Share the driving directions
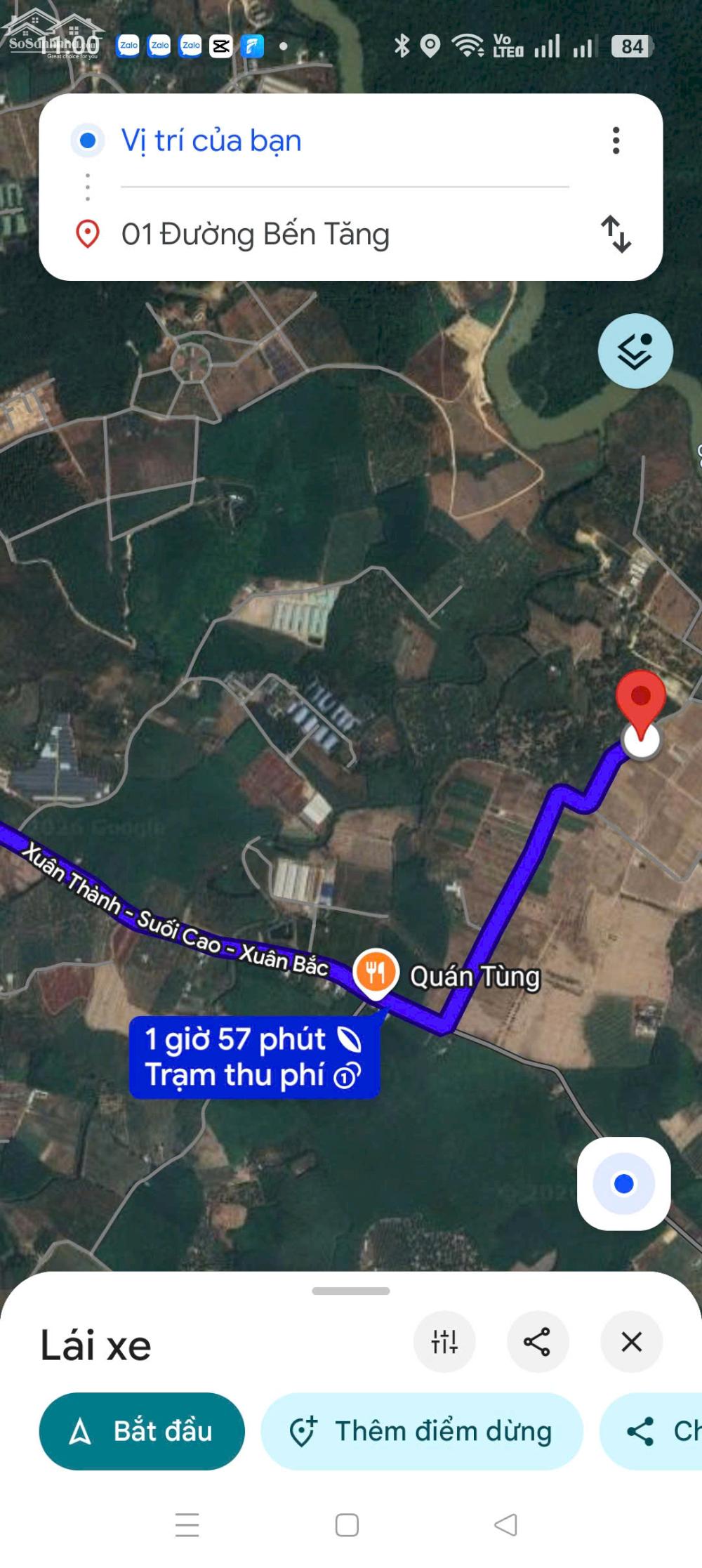This screenshot has width=702, height=1568. click(537, 1341)
